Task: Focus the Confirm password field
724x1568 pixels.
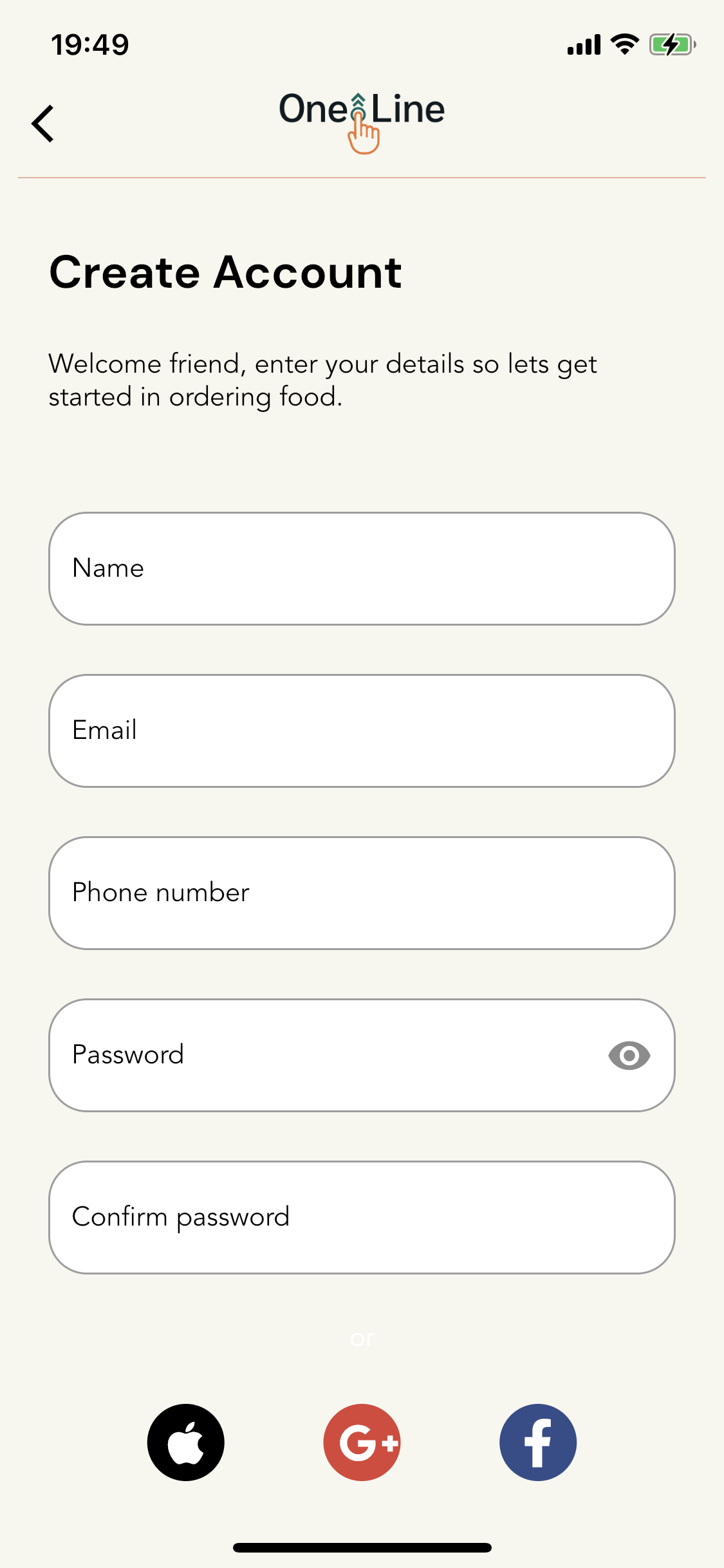Action: coord(362,1217)
